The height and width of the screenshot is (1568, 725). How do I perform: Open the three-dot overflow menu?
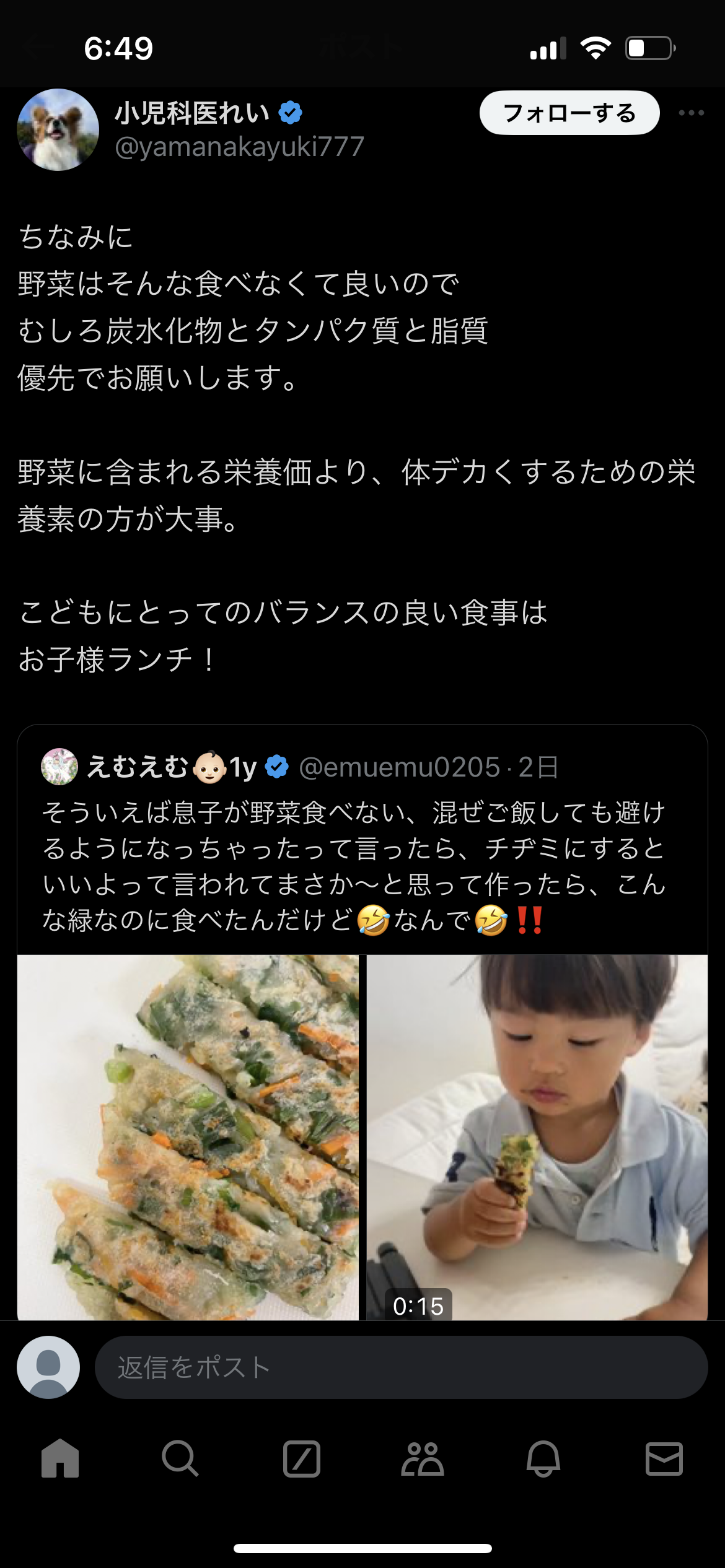[x=691, y=113]
